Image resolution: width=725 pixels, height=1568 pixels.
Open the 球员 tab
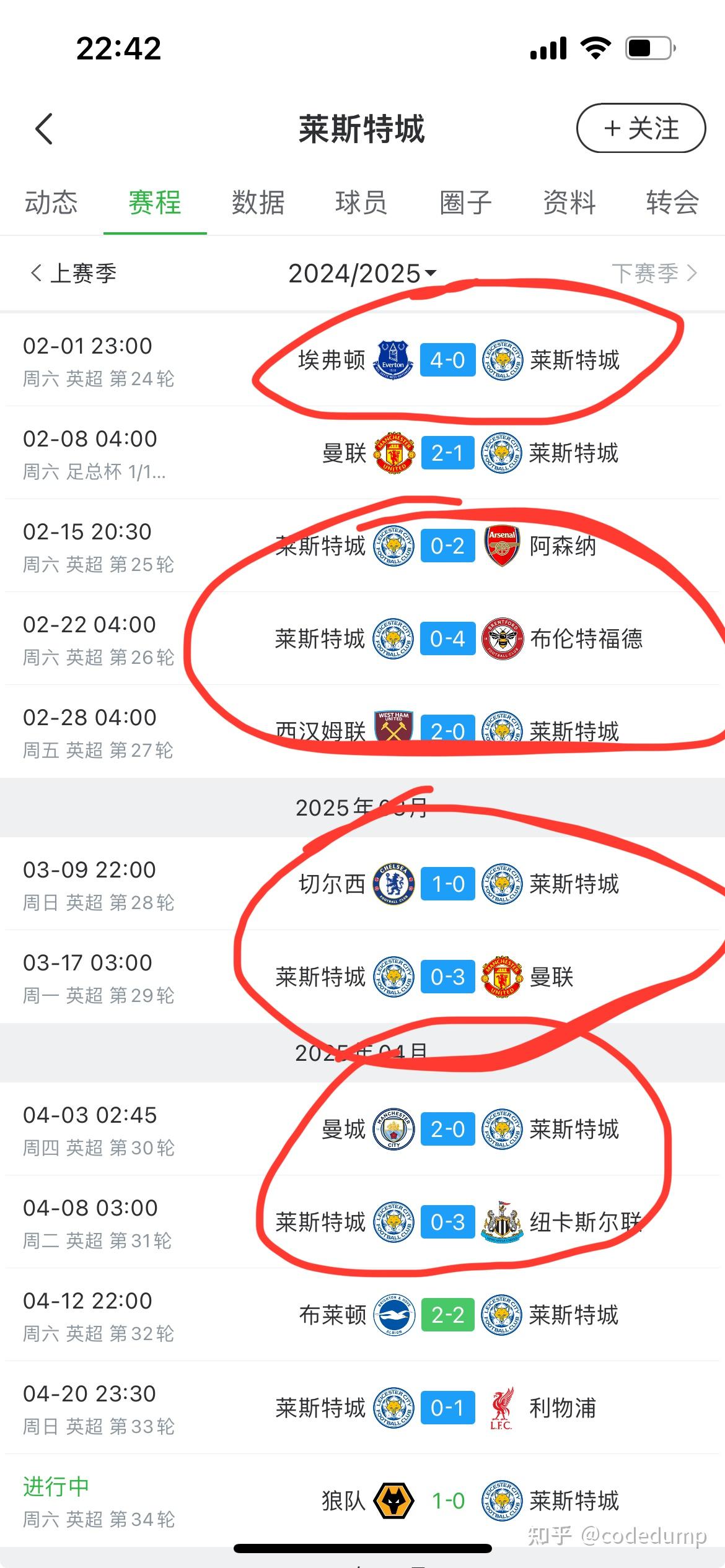click(x=361, y=203)
